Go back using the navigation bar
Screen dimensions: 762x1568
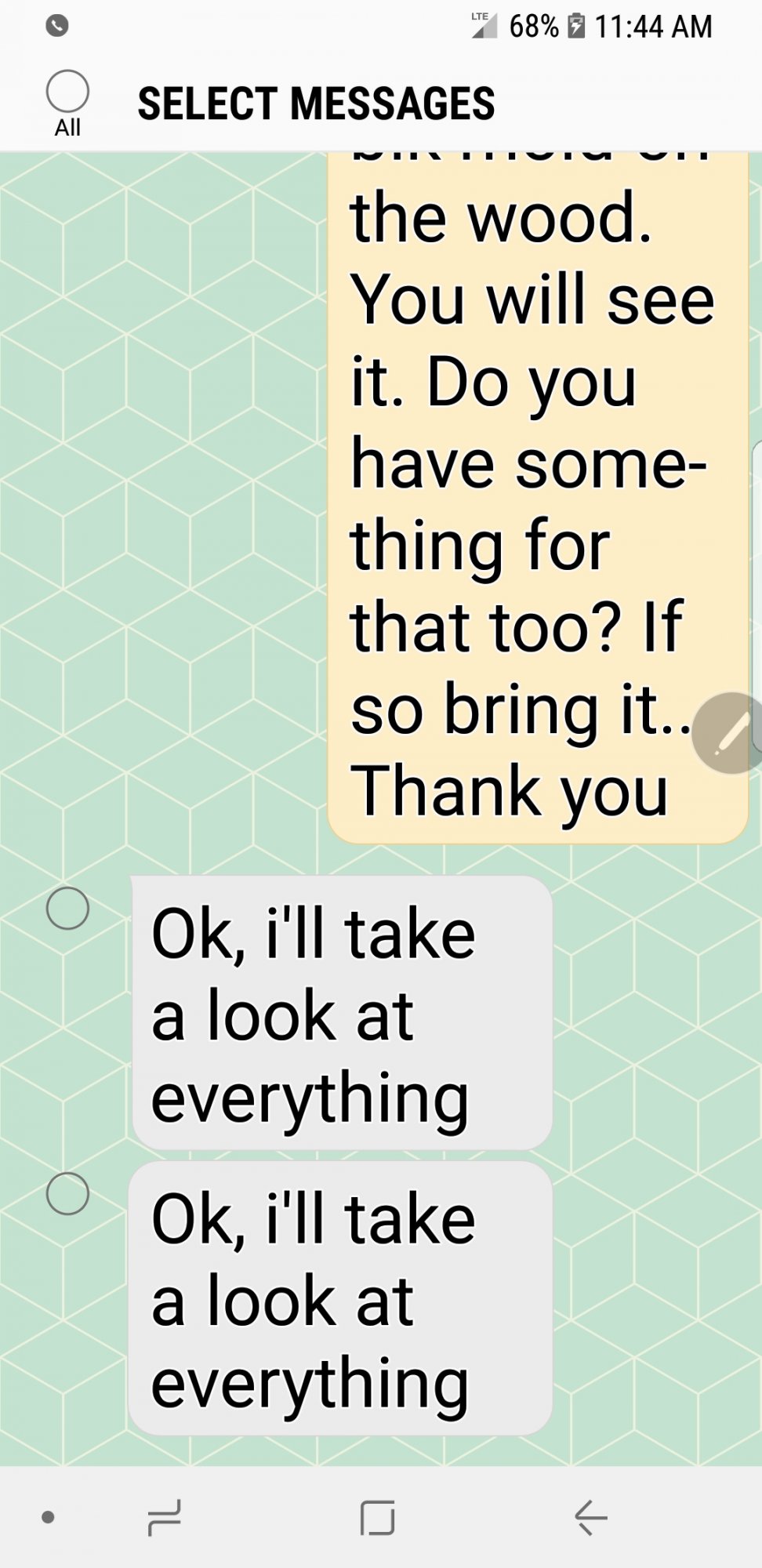click(591, 1517)
